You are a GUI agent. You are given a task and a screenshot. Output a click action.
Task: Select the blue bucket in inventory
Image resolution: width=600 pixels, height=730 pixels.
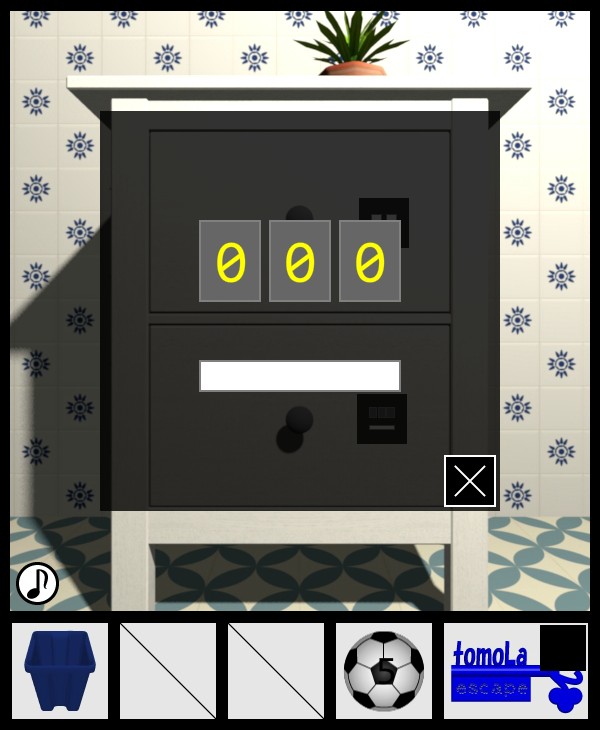pos(60,670)
